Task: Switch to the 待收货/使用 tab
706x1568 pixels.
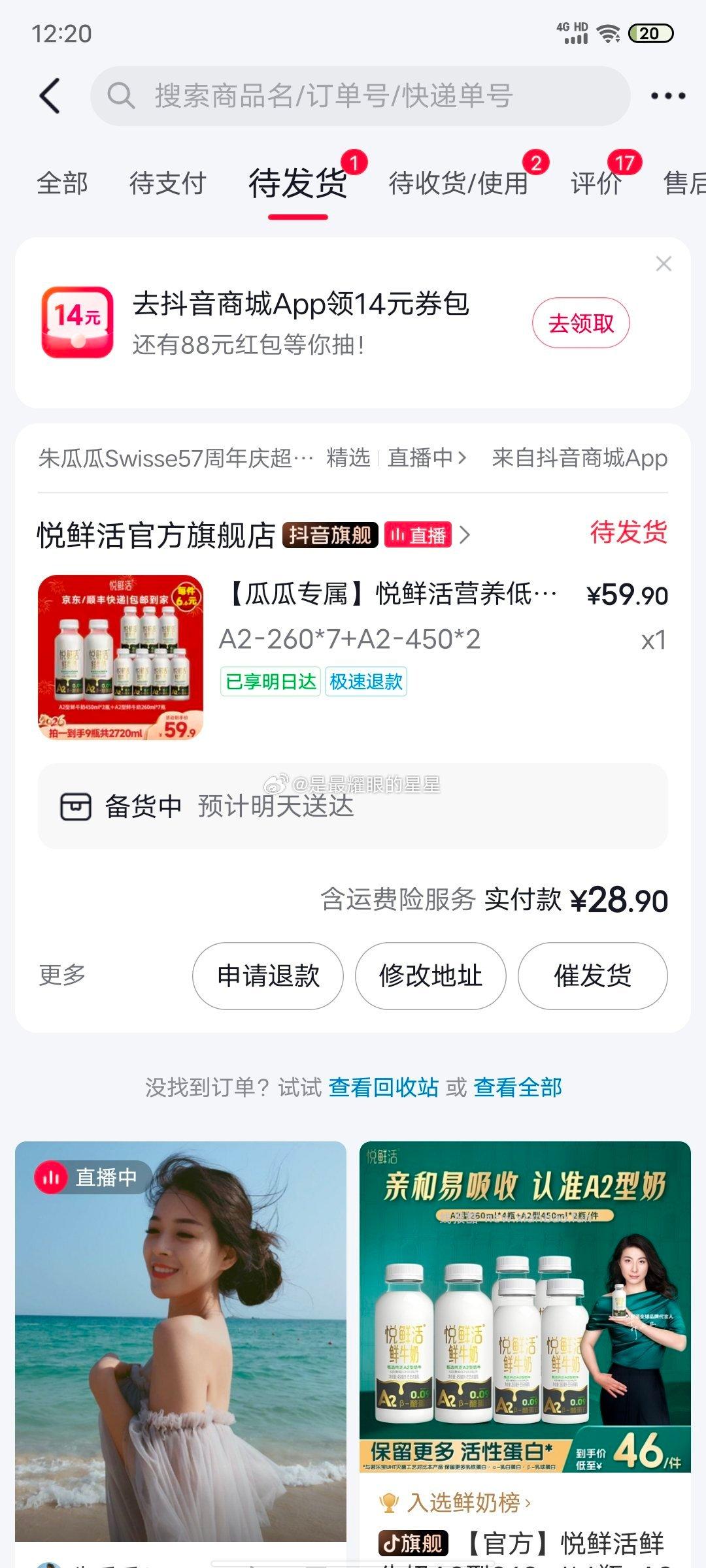Action: (x=458, y=184)
